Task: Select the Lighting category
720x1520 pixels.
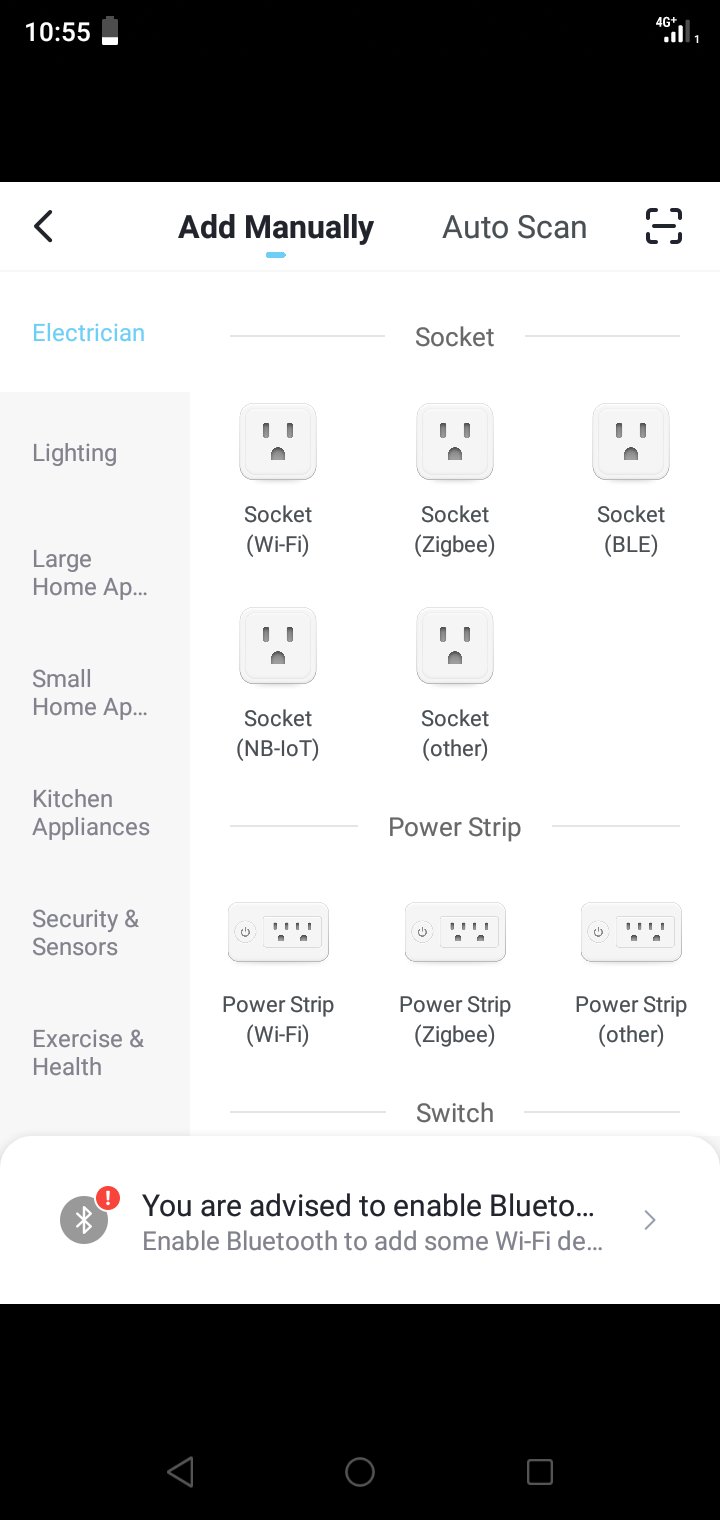Action: coord(75,453)
